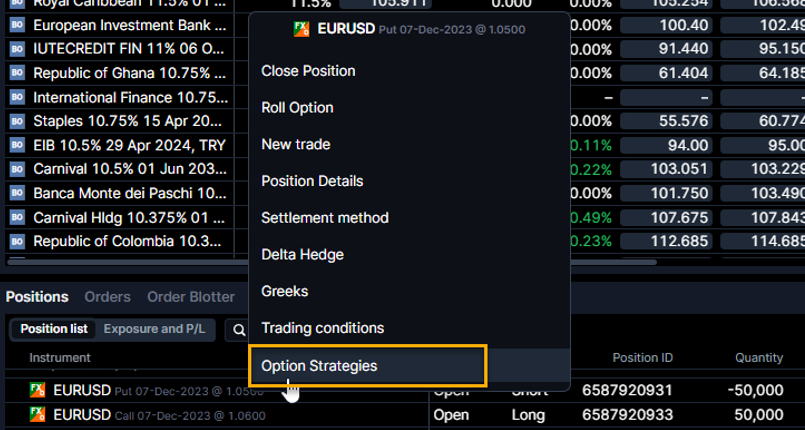
Task: View Position Details
Action: click(x=312, y=181)
